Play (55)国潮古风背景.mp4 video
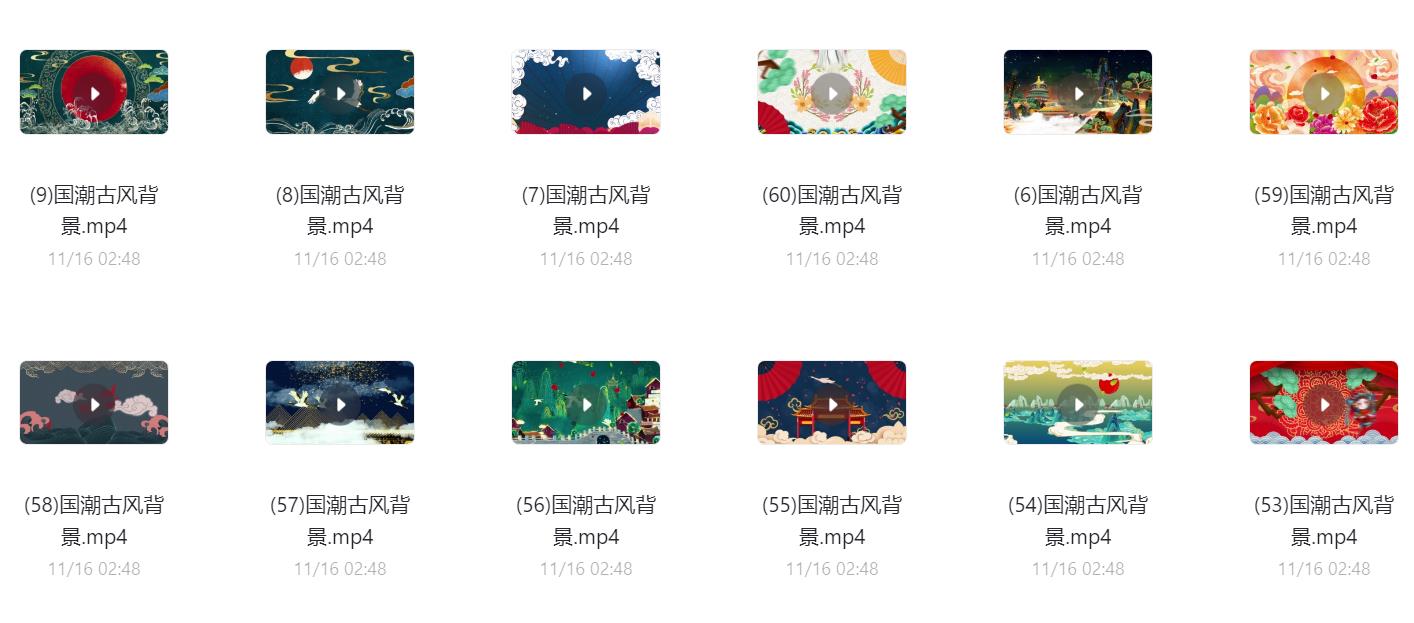This screenshot has width=1414, height=623. click(832, 404)
